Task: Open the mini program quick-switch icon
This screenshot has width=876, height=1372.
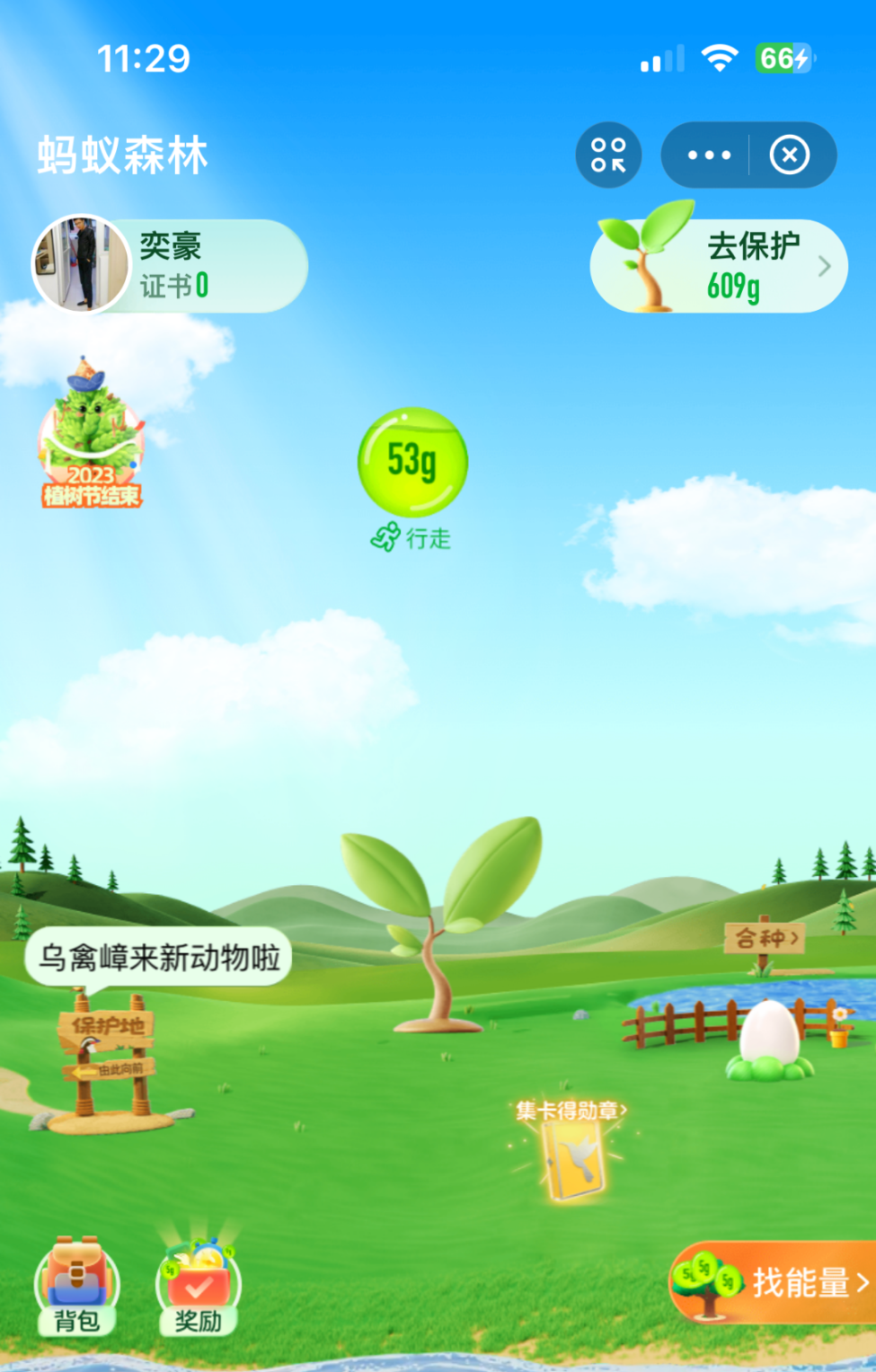Action: (x=608, y=155)
